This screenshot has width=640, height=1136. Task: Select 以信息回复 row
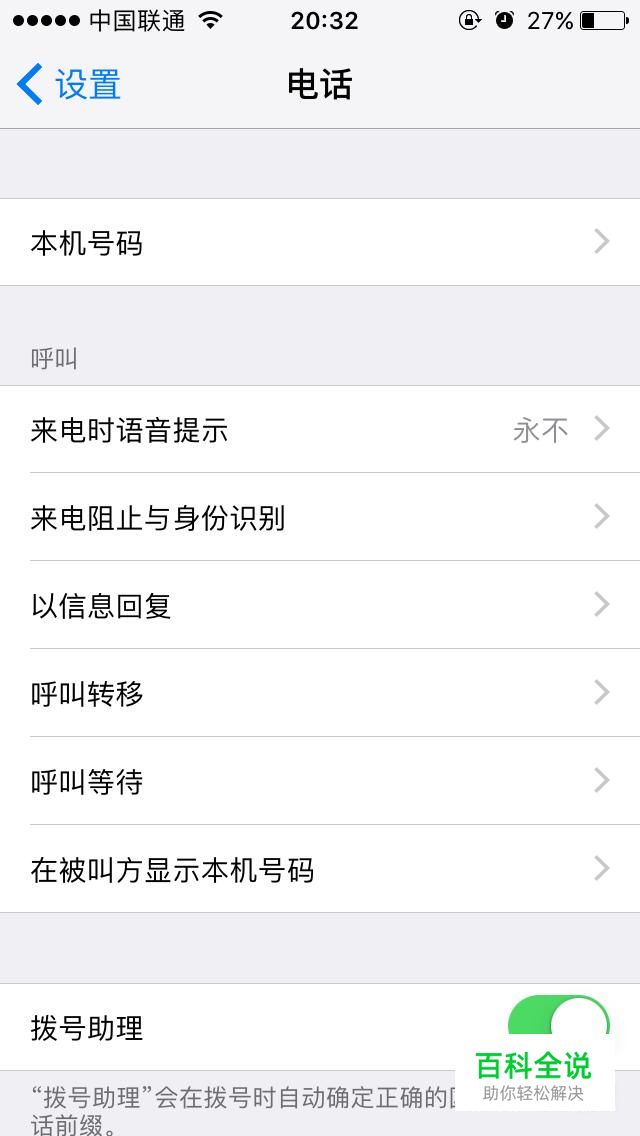point(320,606)
